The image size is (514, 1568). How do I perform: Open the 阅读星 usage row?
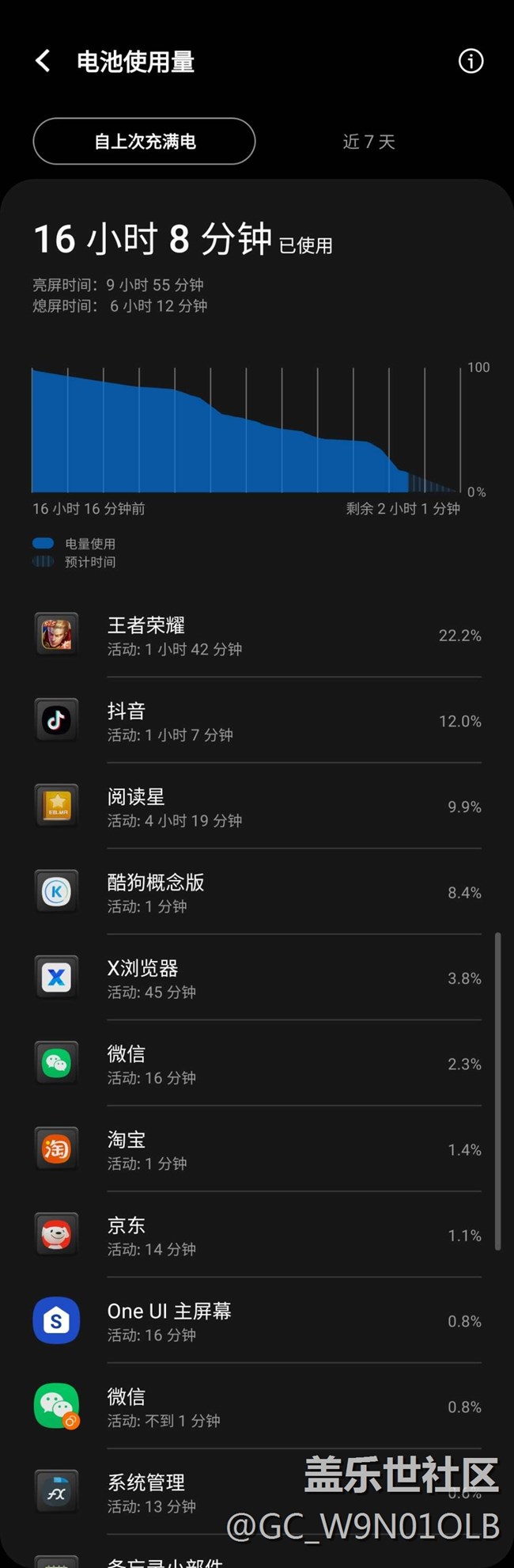pos(257,807)
